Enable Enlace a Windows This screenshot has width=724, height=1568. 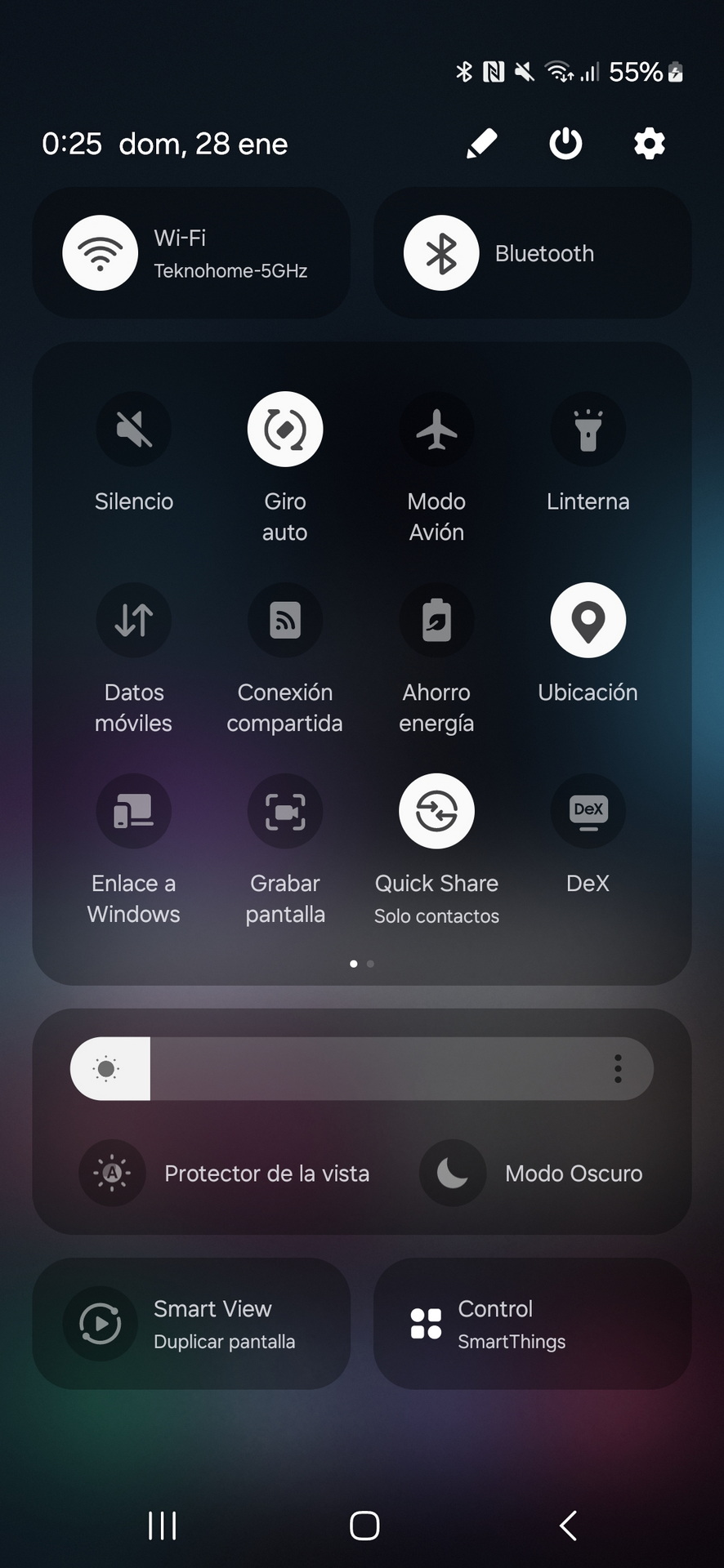tap(134, 812)
